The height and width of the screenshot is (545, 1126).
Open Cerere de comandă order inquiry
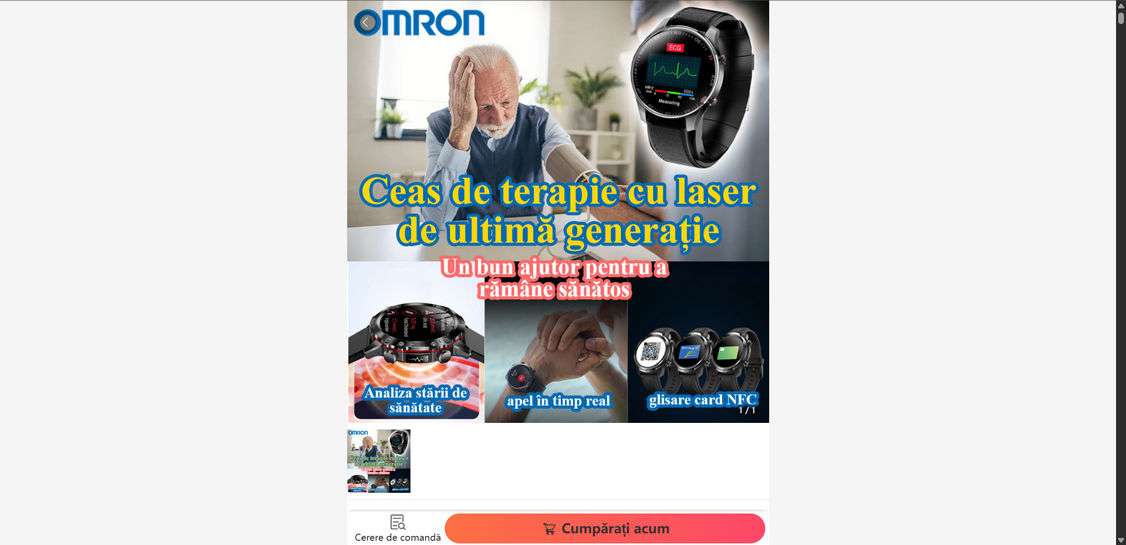pos(397,528)
